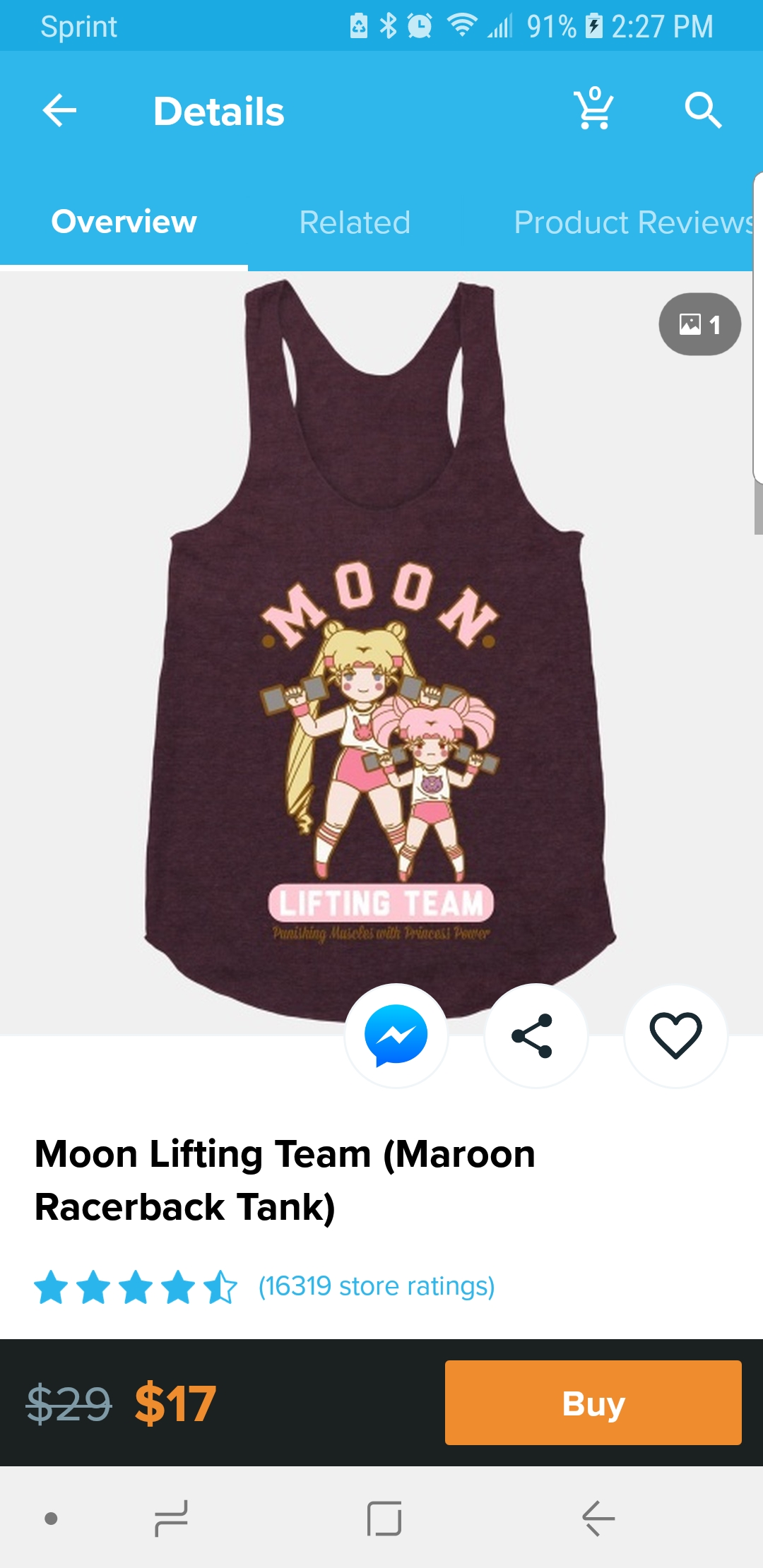
Task: Open the shopping cart
Action: tap(594, 109)
